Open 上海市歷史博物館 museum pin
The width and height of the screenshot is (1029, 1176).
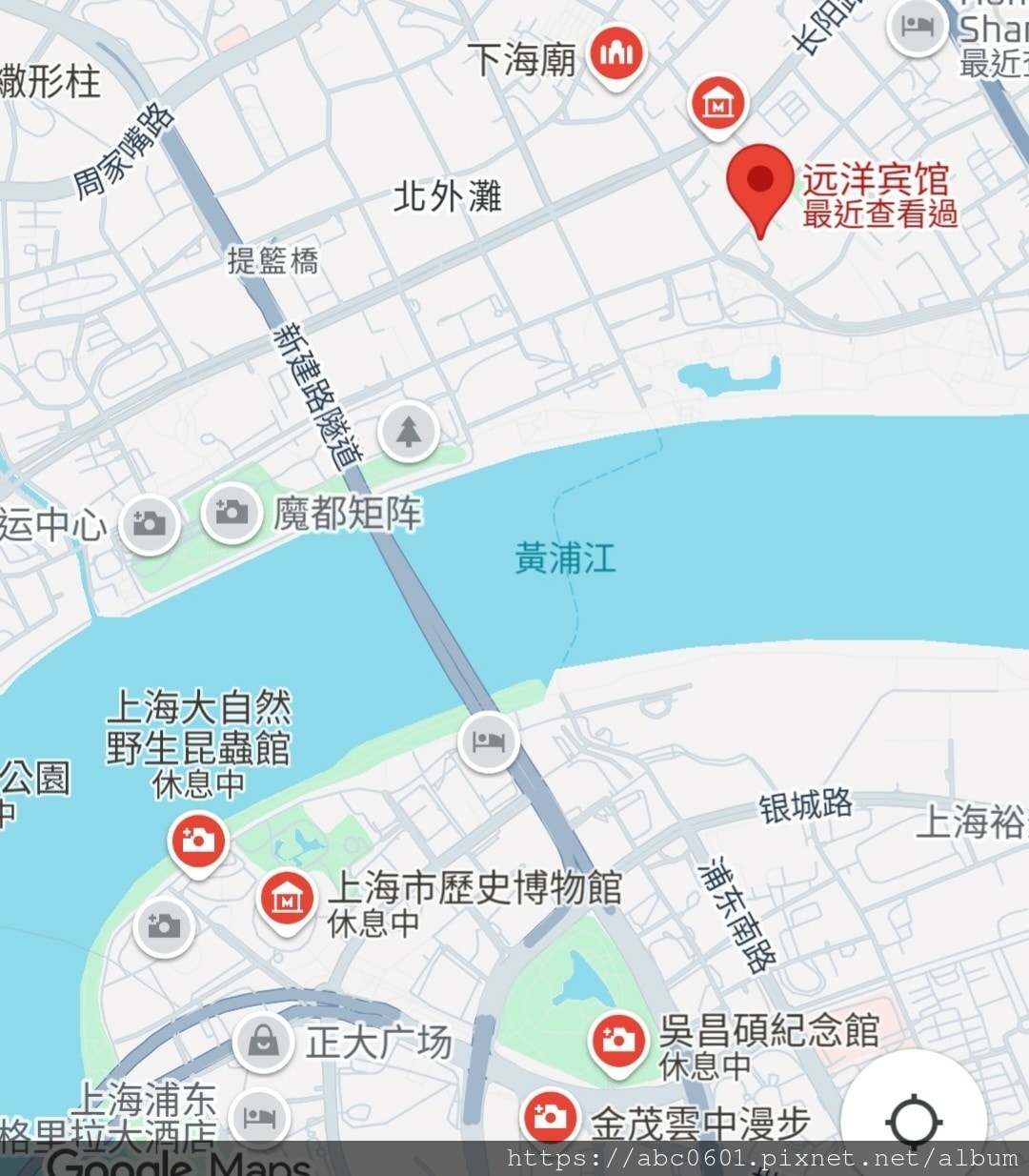[287, 899]
